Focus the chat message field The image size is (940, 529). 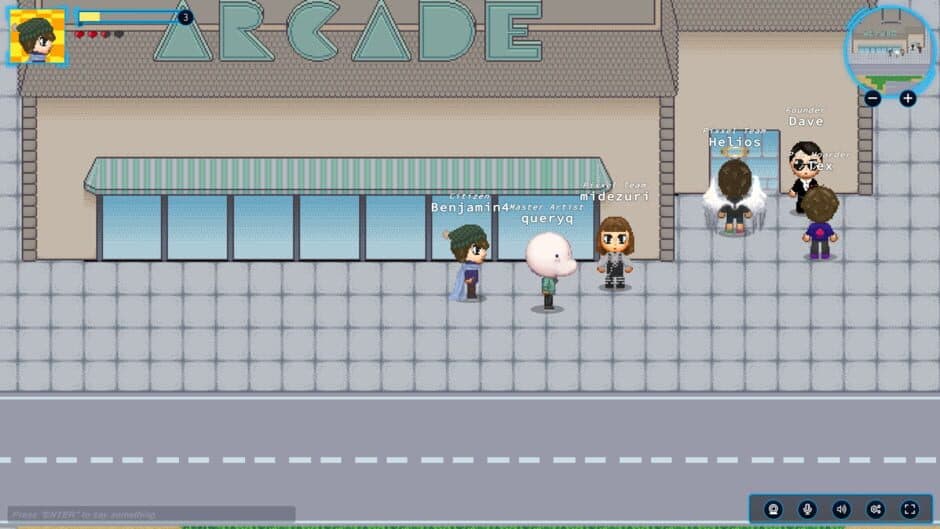click(x=150, y=514)
